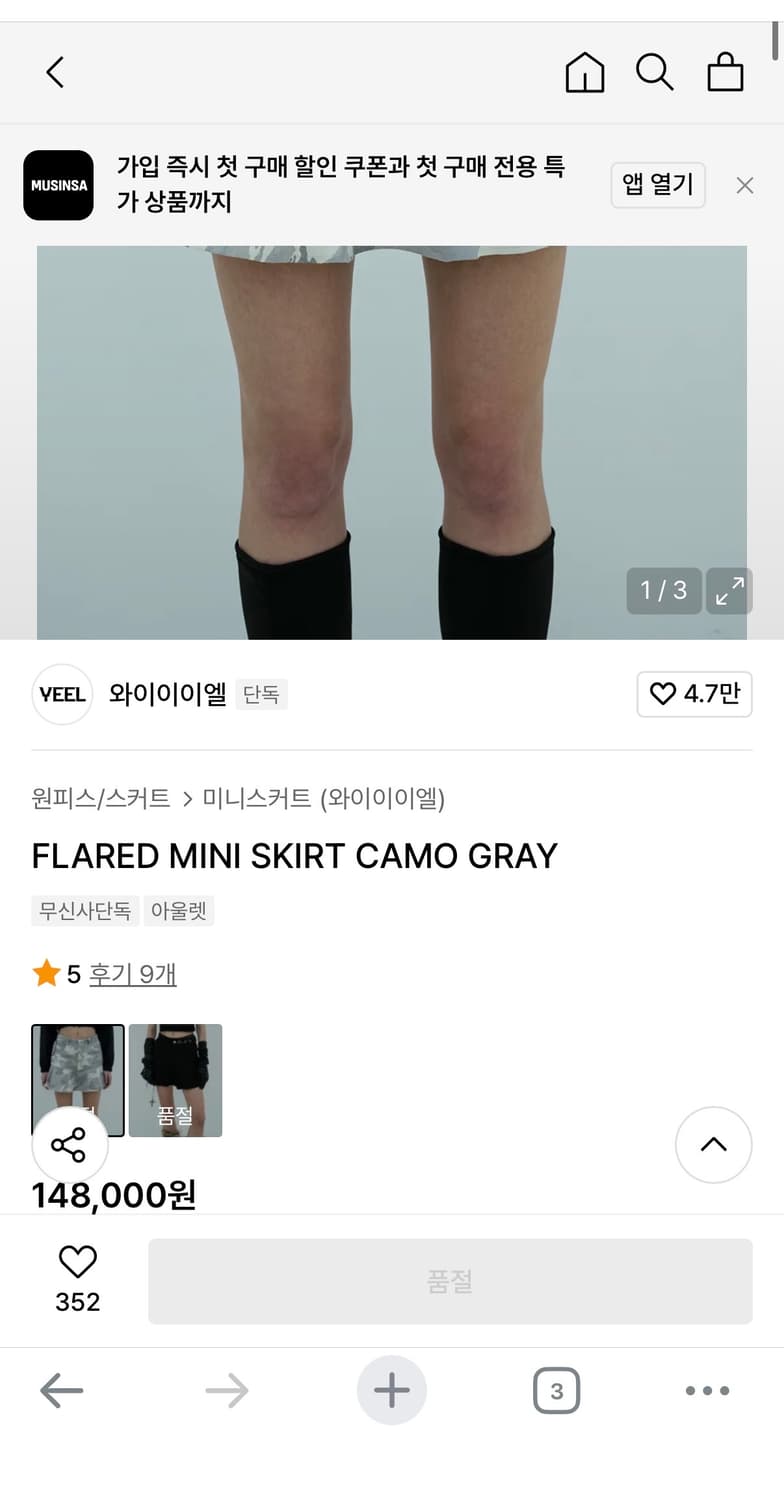Navigate back using the top-left chevron
This screenshot has width=784, height=1500.
point(55,72)
